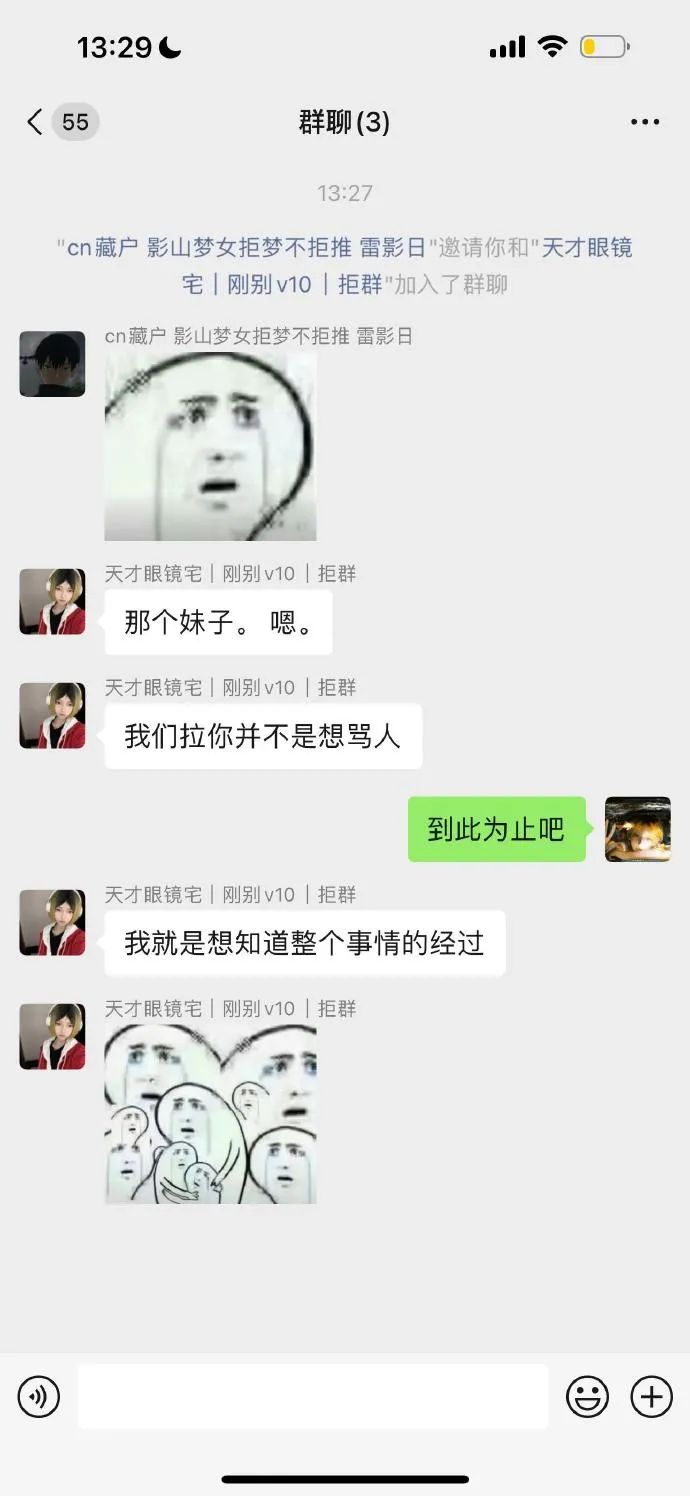Open avatar next to 那个妹子。嗯。 message

click(x=52, y=602)
